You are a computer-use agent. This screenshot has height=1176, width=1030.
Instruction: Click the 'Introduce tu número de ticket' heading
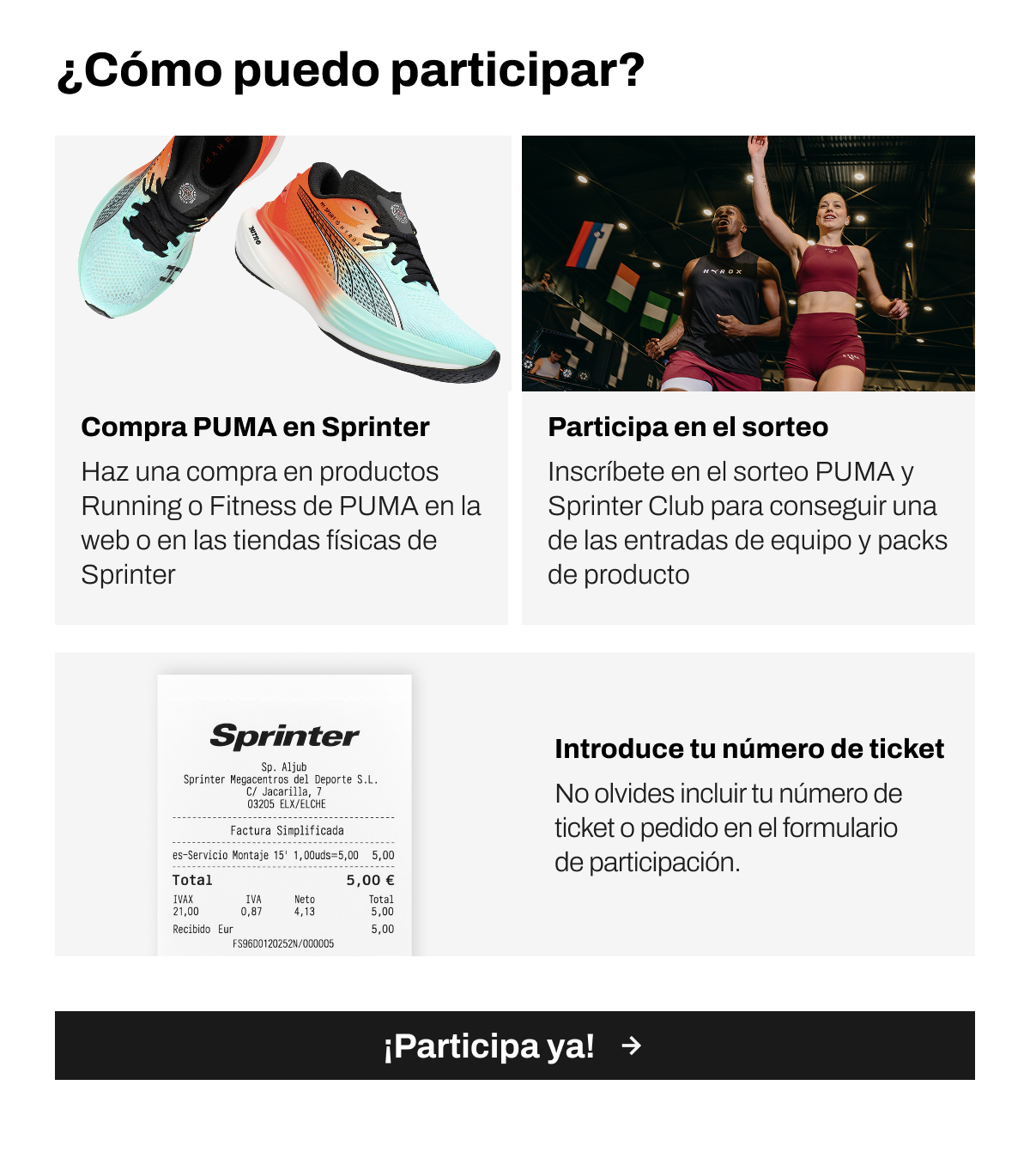[x=750, y=749]
